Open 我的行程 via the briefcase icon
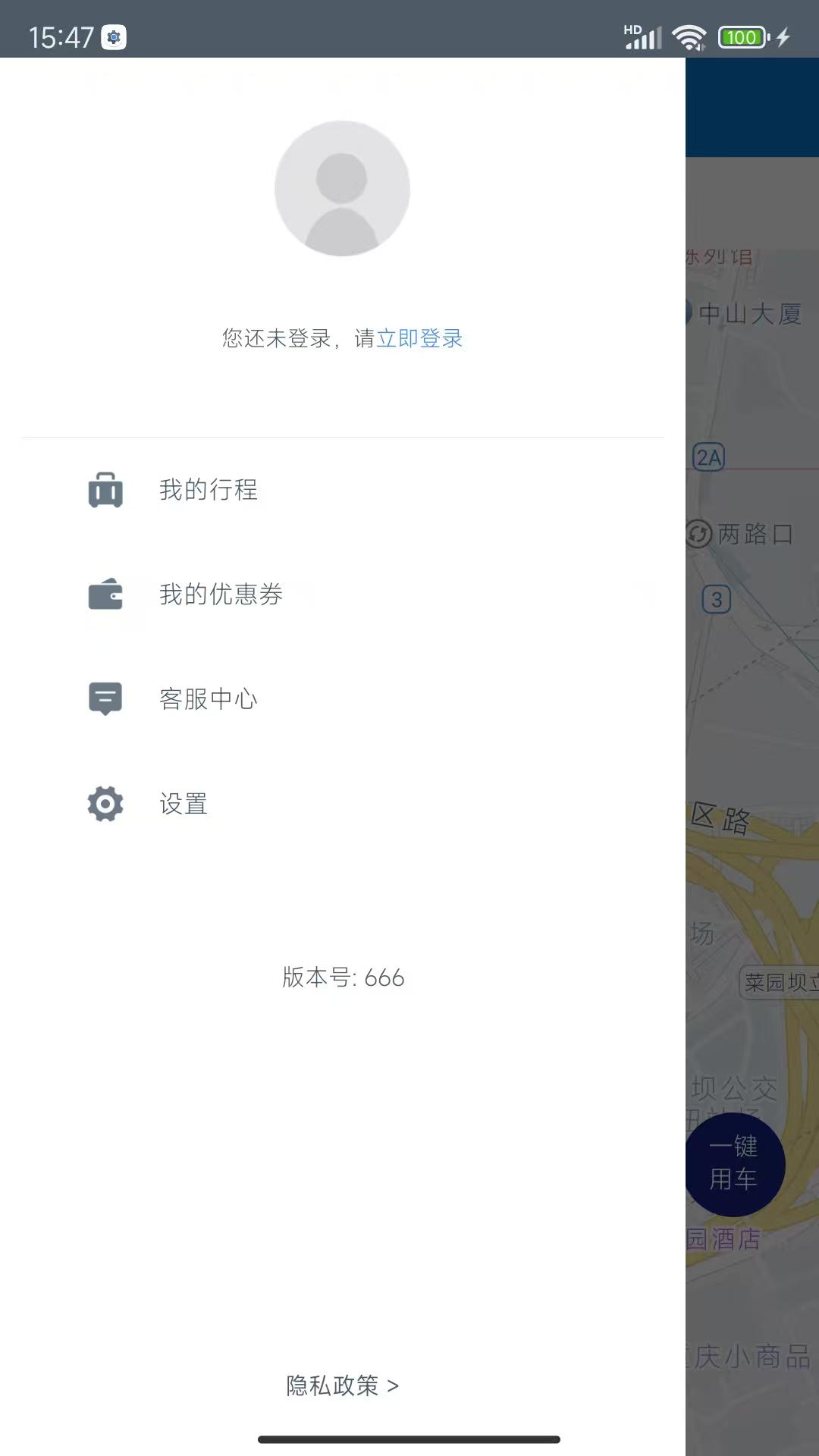Viewport: 819px width, 1456px height. [x=105, y=490]
